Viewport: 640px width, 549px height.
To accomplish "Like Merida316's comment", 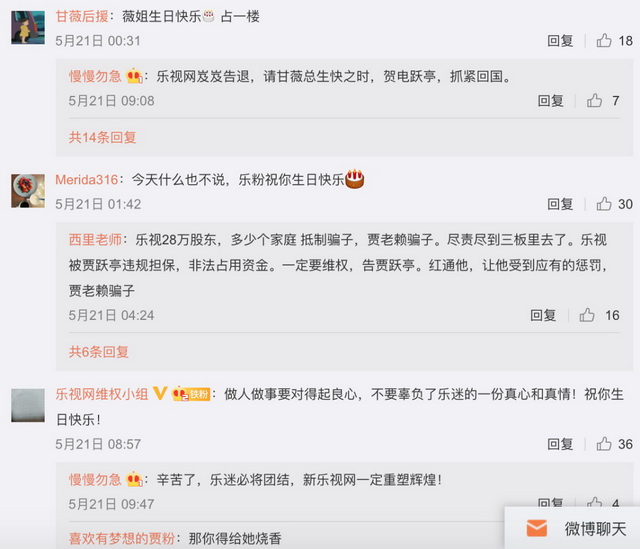I will (x=604, y=204).
